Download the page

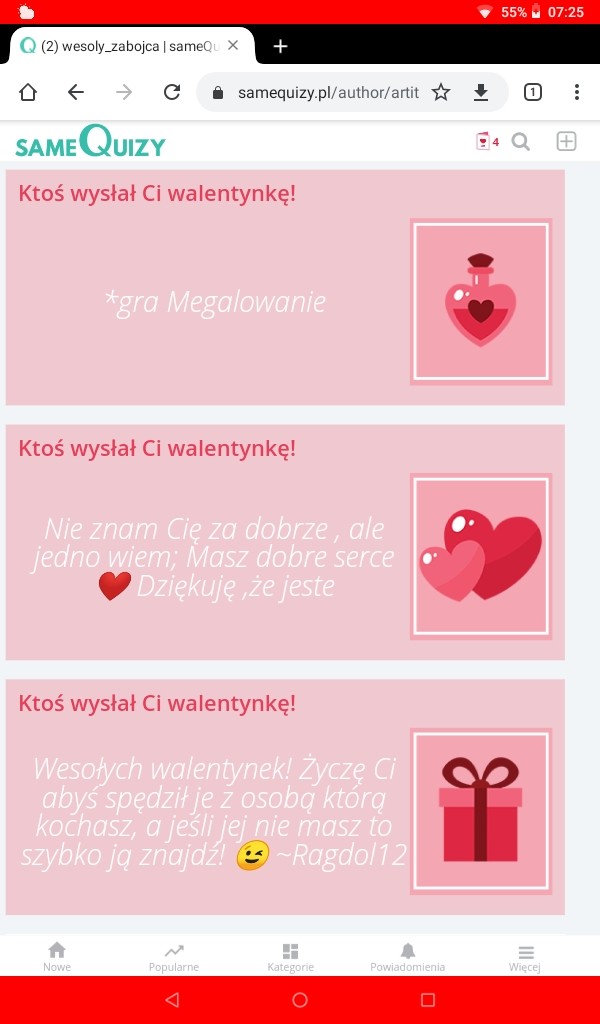[x=481, y=92]
